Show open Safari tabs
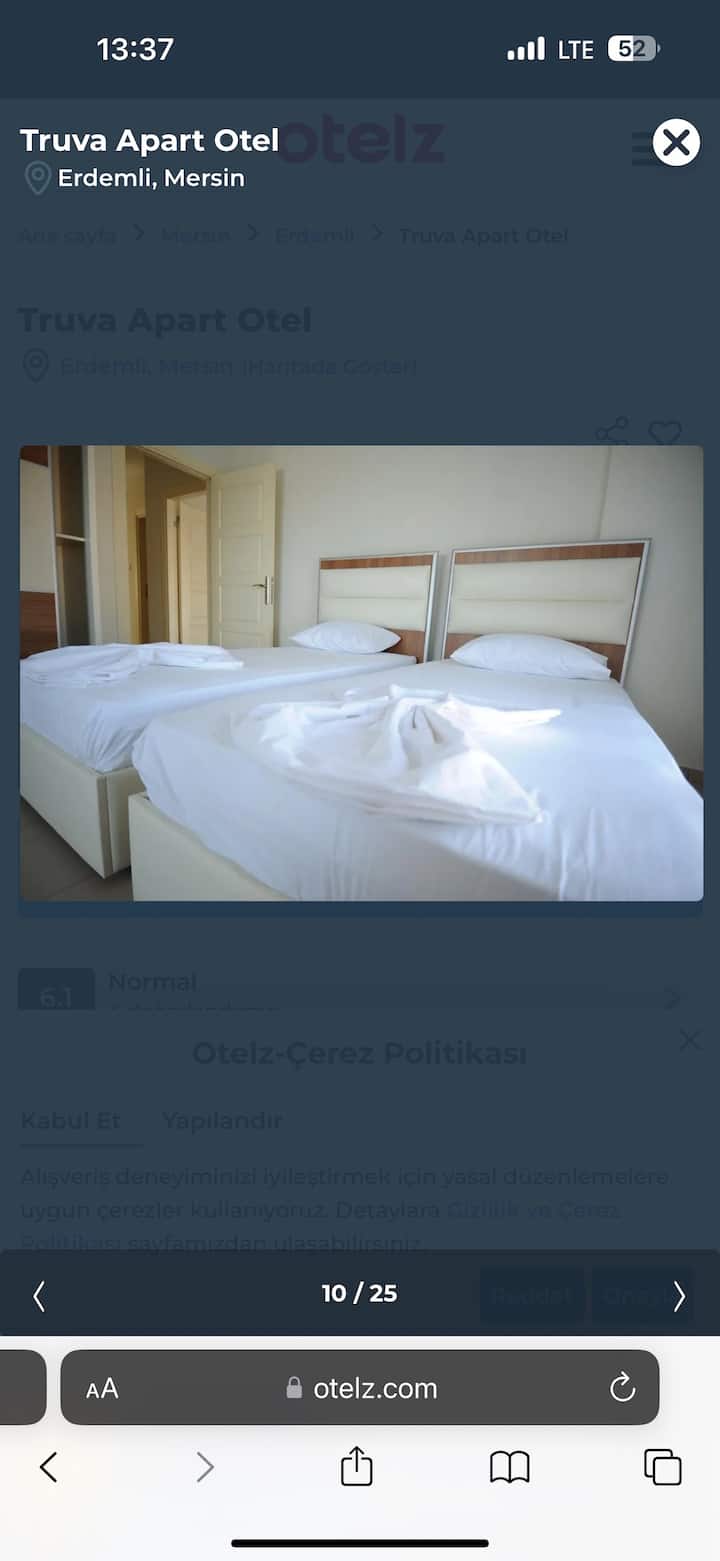The height and width of the screenshot is (1561, 720). [x=662, y=1467]
